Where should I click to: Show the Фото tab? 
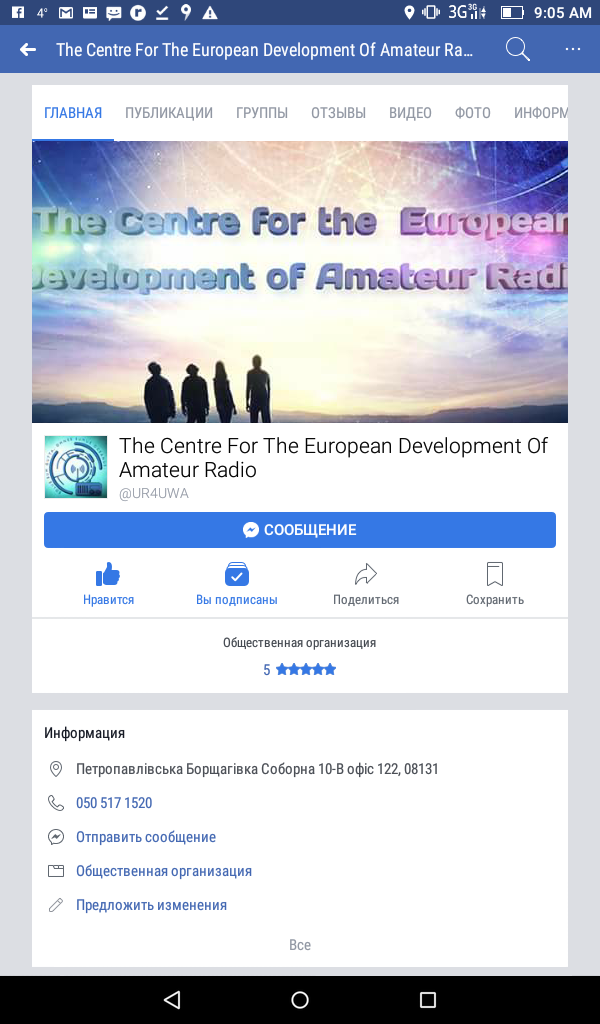(473, 113)
